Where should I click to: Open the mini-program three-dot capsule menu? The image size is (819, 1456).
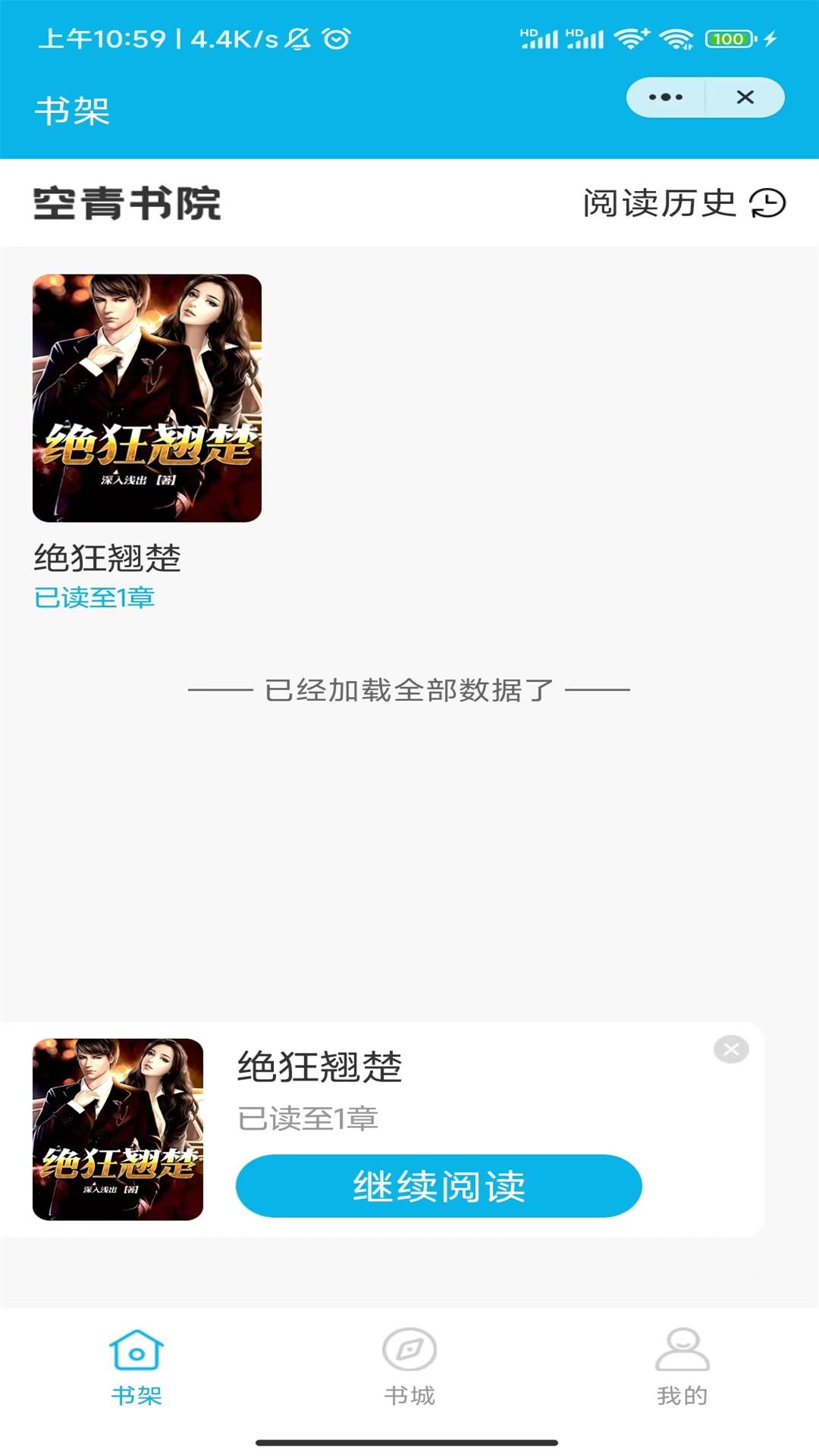(x=665, y=97)
